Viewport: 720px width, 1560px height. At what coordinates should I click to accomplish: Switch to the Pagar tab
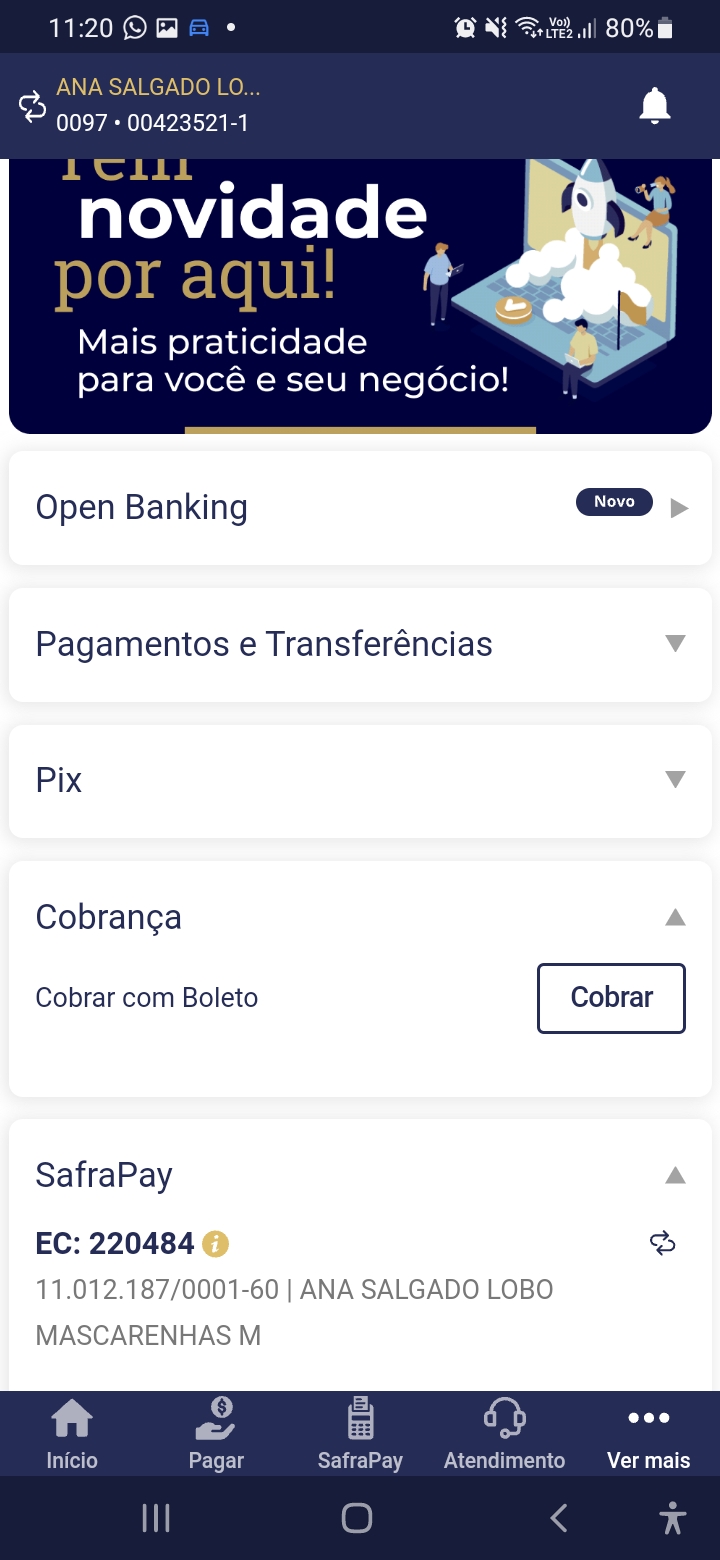[216, 1435]
